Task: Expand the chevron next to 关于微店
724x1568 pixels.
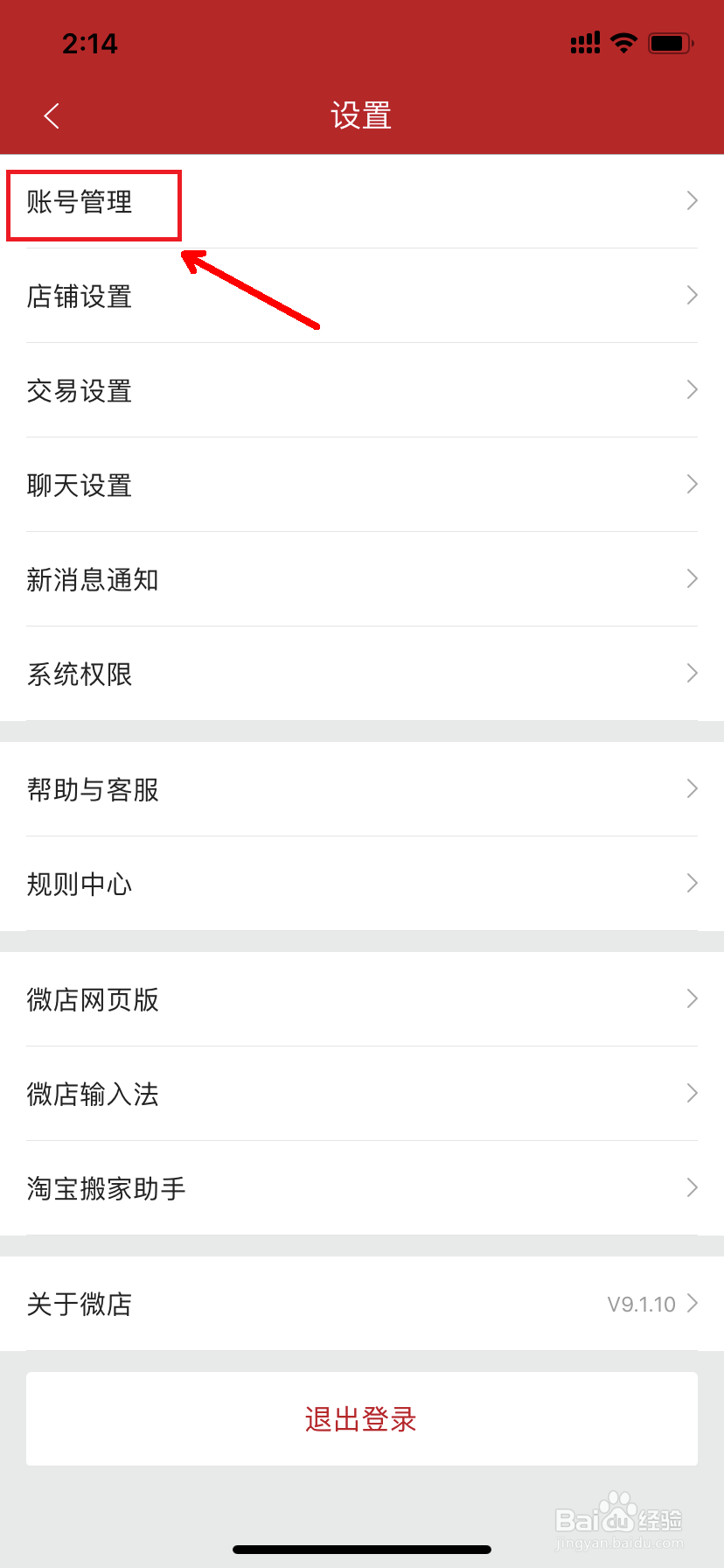Action: coord(692,1304)
